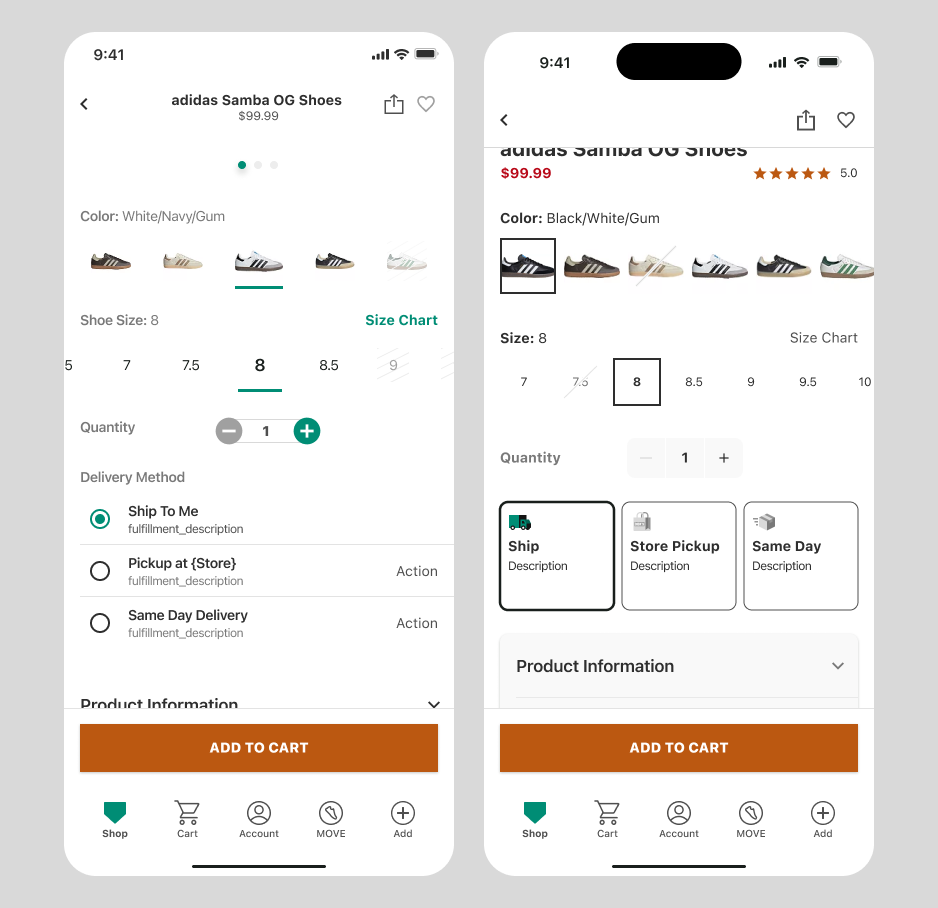Image resolution: width=938 pixels, height=908 pixels.
Task: Increase quantity with the green plus button
Action: click(x=307, y=431)
